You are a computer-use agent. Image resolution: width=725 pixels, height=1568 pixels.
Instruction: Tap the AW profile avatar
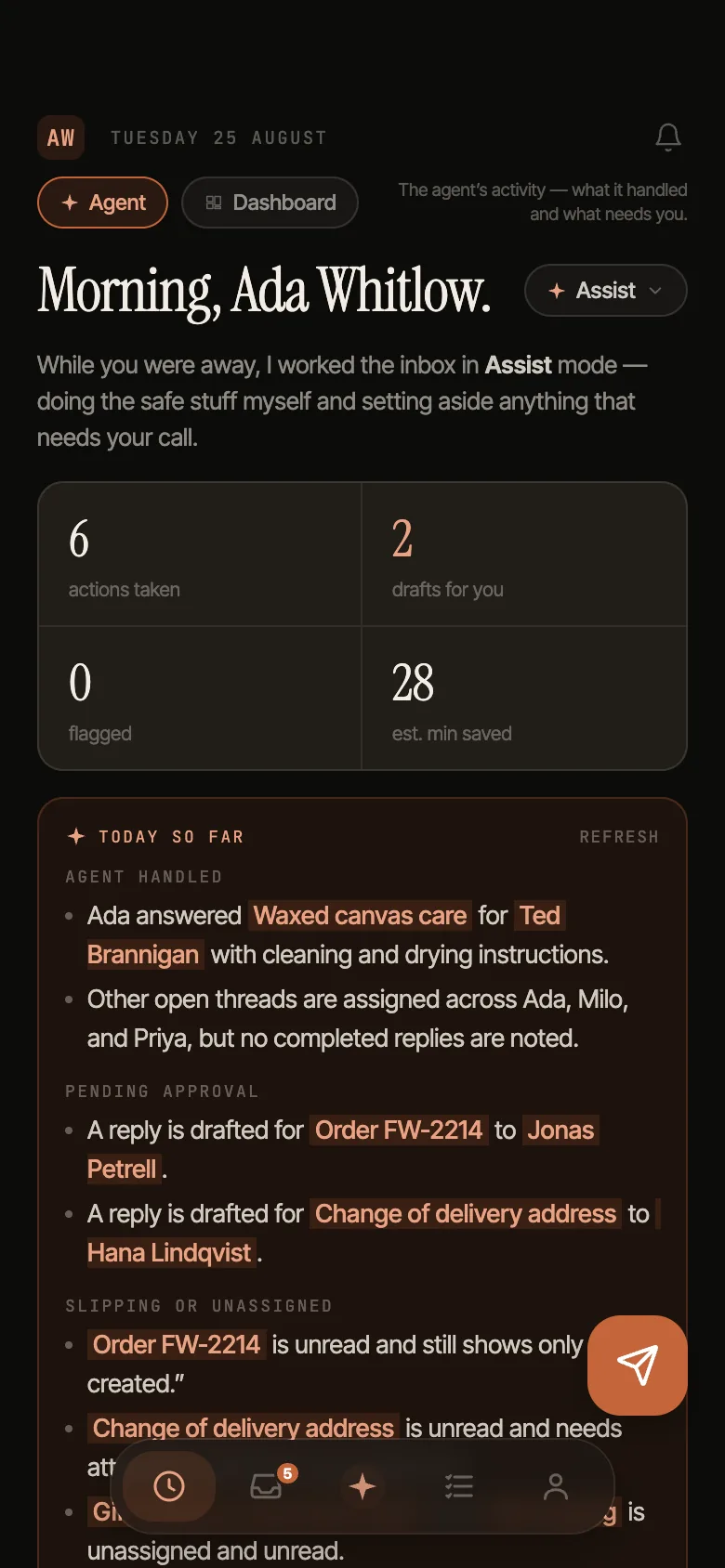61,137
